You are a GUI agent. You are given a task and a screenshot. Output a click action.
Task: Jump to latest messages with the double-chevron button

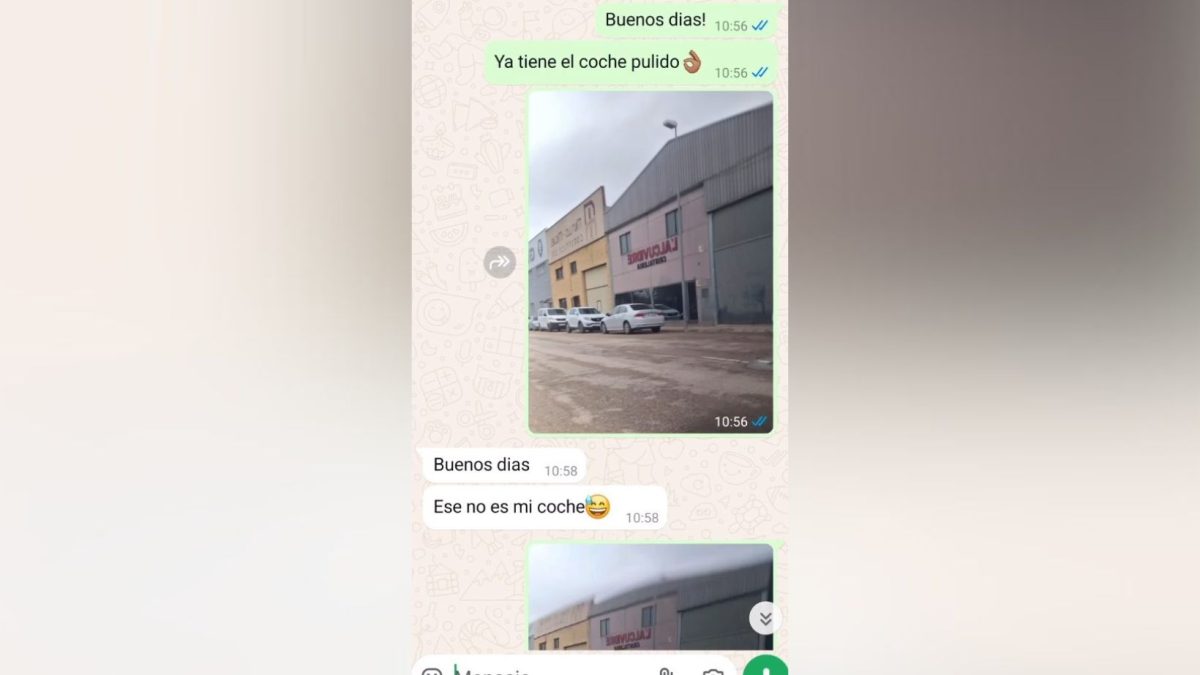(x=765, y=618)
